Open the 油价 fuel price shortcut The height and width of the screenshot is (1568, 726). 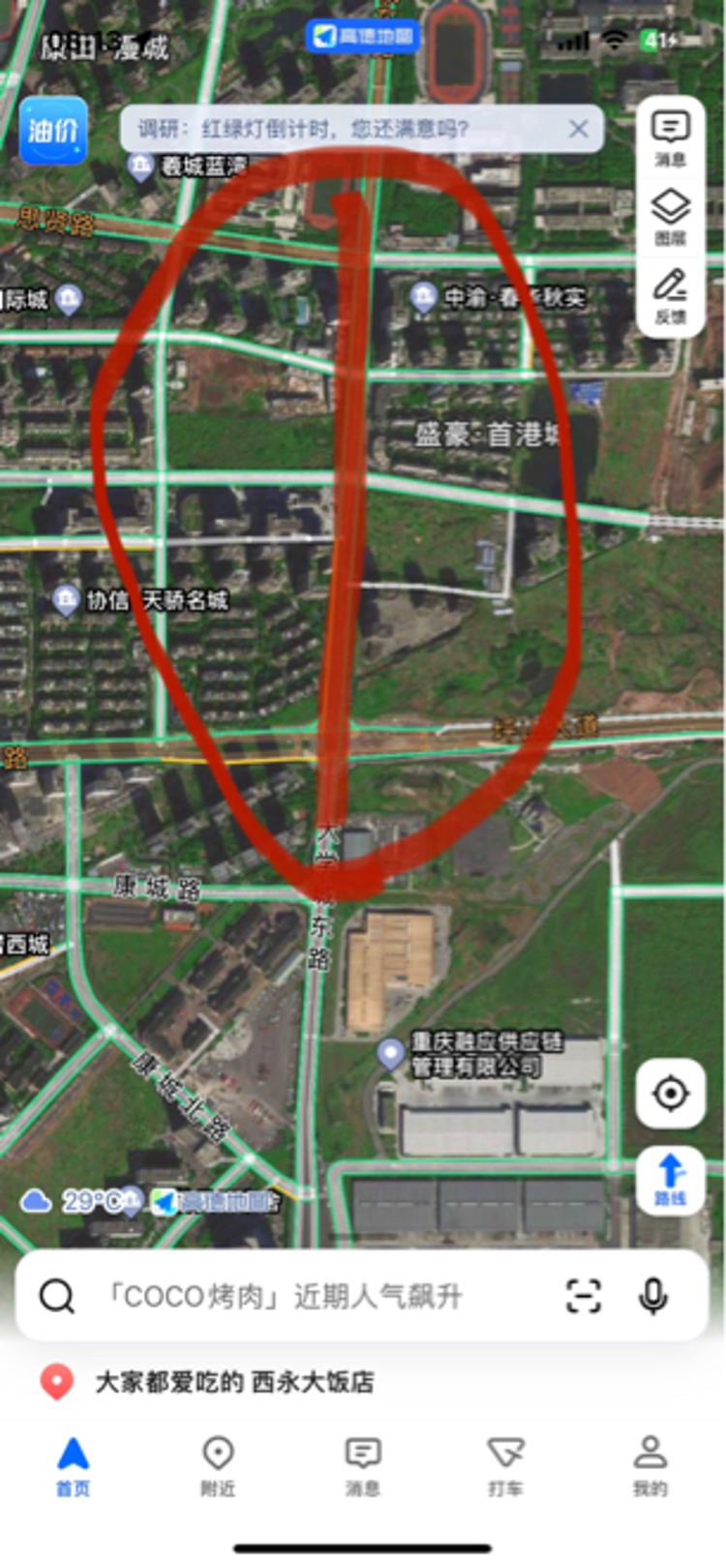pyautogui.click(x=53, y=131)
